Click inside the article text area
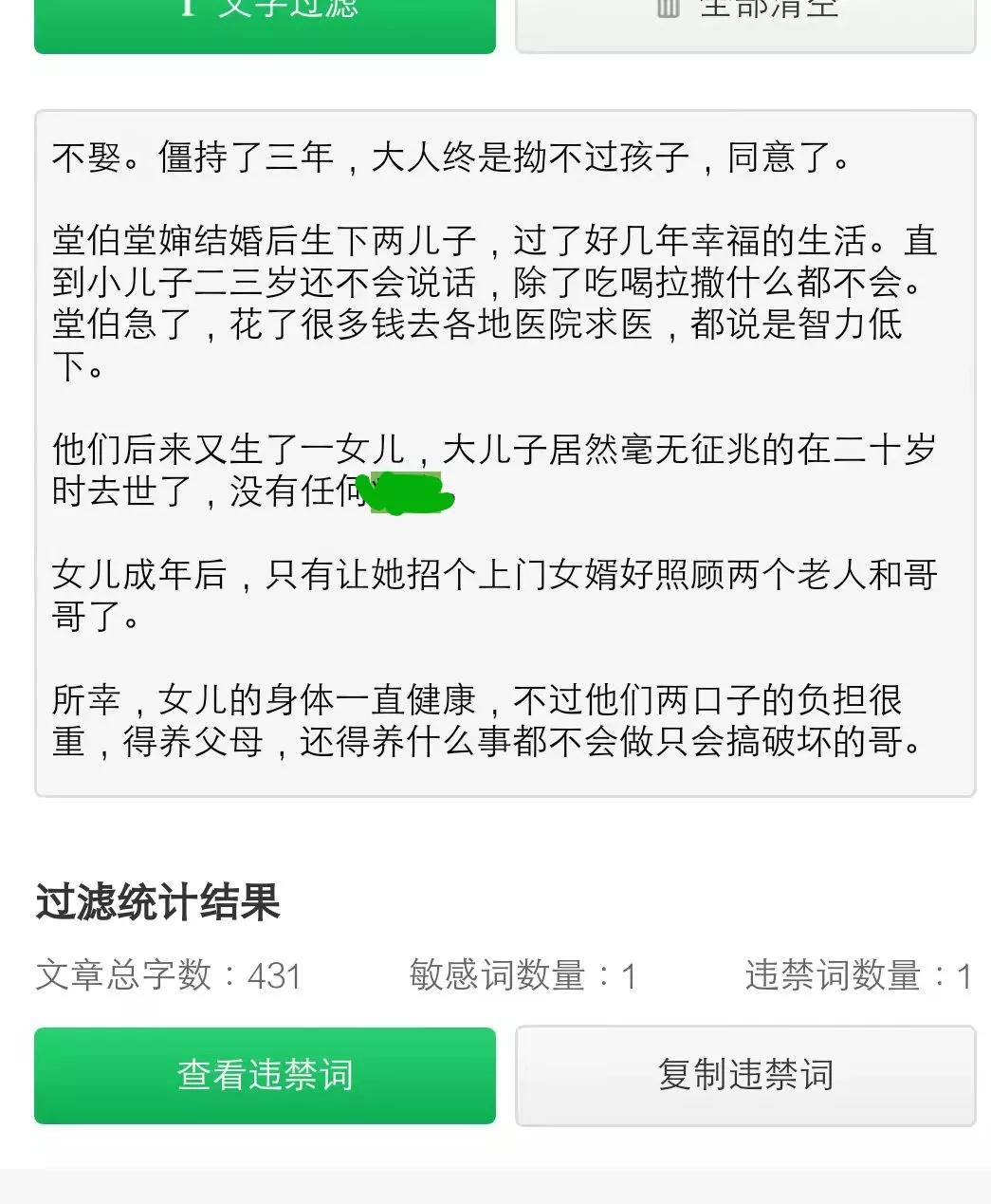991x1204 pixels. tap(493, 455)
